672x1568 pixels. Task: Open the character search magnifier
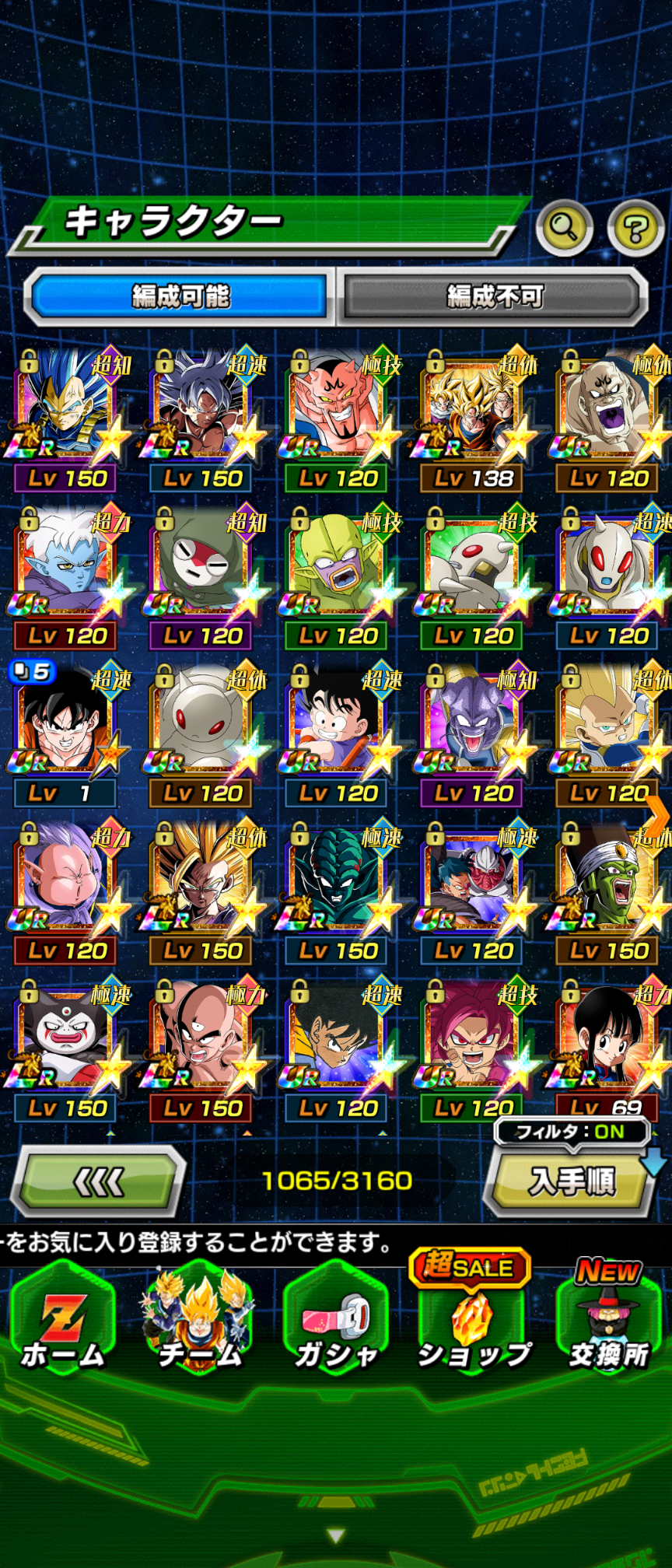coord(564,227)
